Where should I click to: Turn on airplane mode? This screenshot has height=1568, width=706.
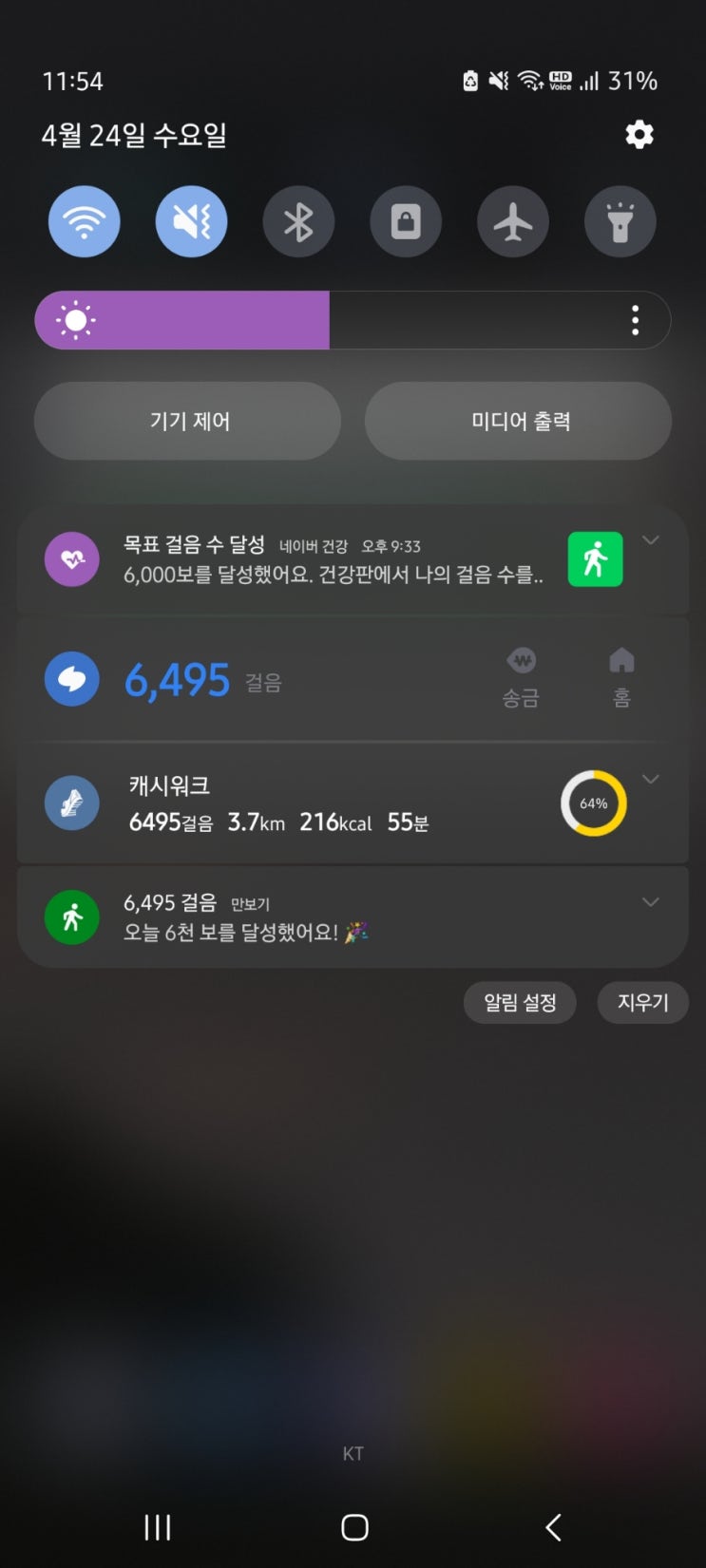click(x=513, y=222)
